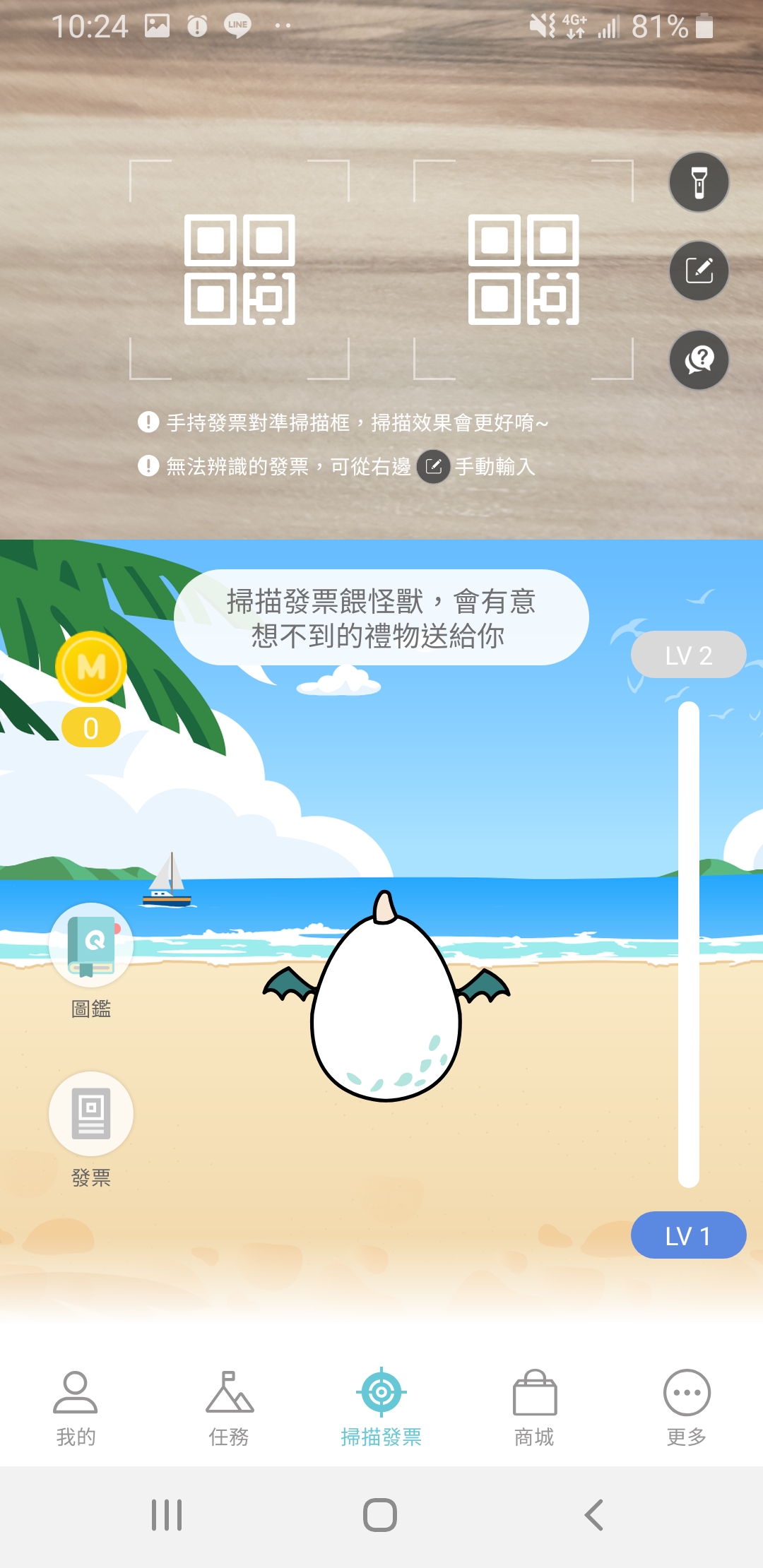Select the 掃描發票 scan tab

tap(381, 1407)
